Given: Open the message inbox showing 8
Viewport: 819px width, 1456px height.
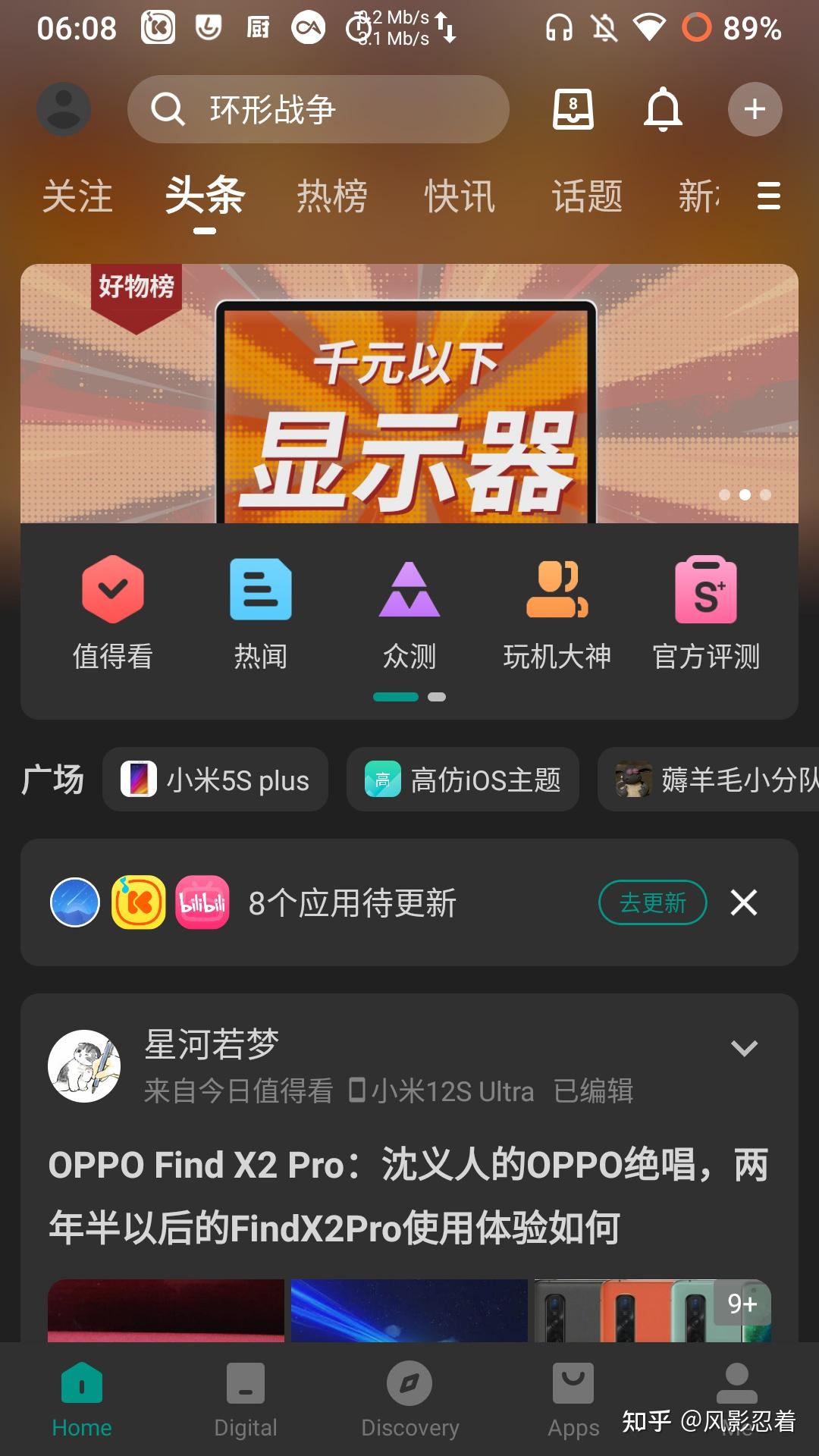Looking at the screenshot, I should coord(573,109).
